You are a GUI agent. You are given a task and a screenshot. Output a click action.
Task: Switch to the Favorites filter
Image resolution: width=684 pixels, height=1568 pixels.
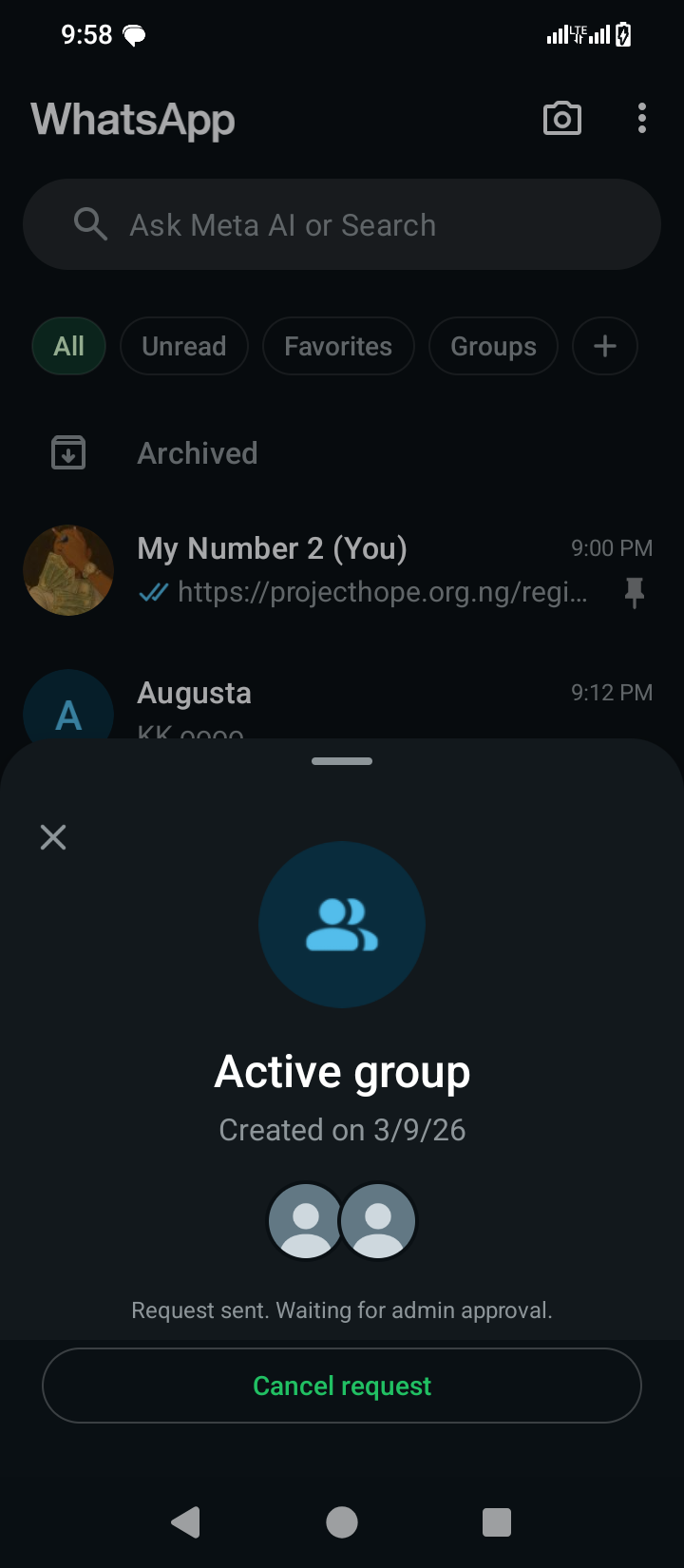[337, 346]
